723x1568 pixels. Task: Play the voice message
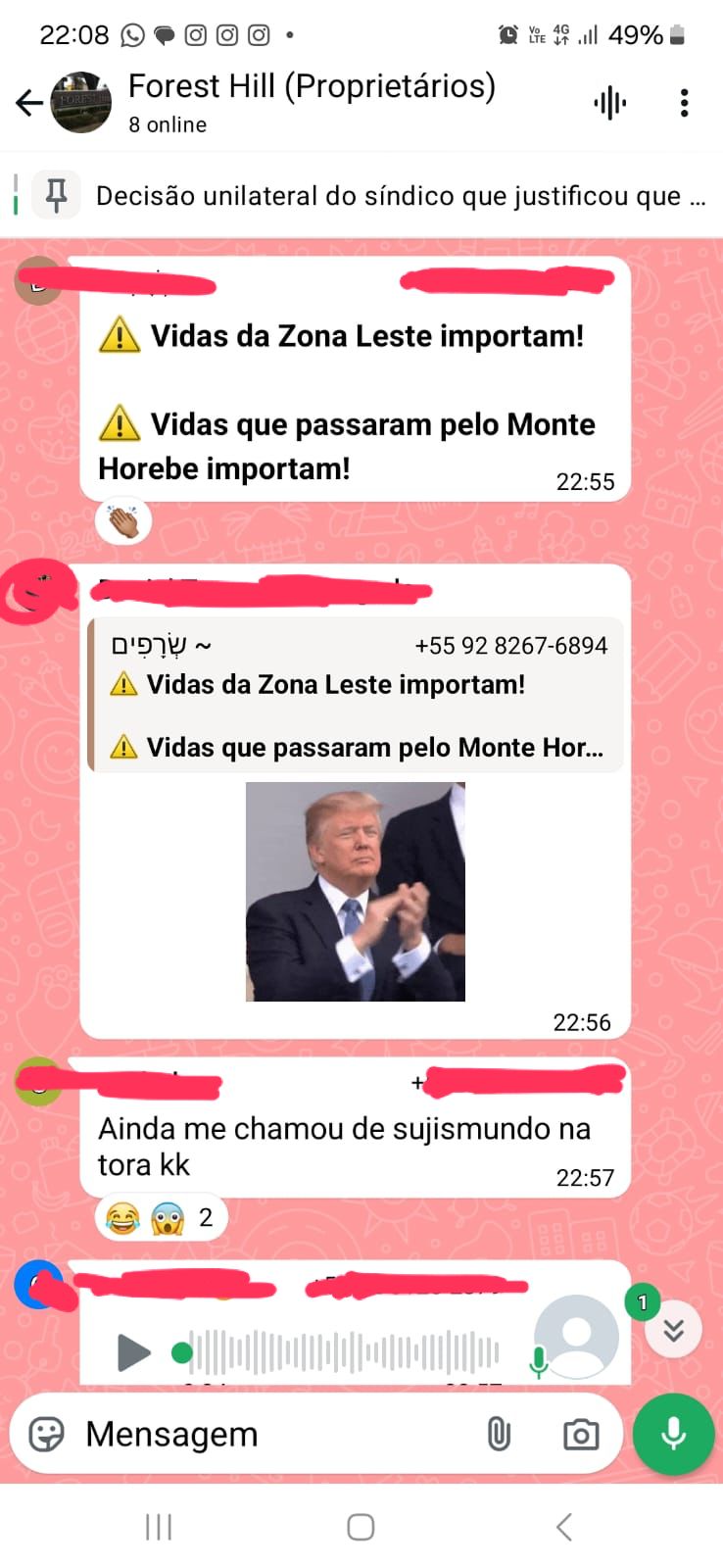(x=133, y=1353)
